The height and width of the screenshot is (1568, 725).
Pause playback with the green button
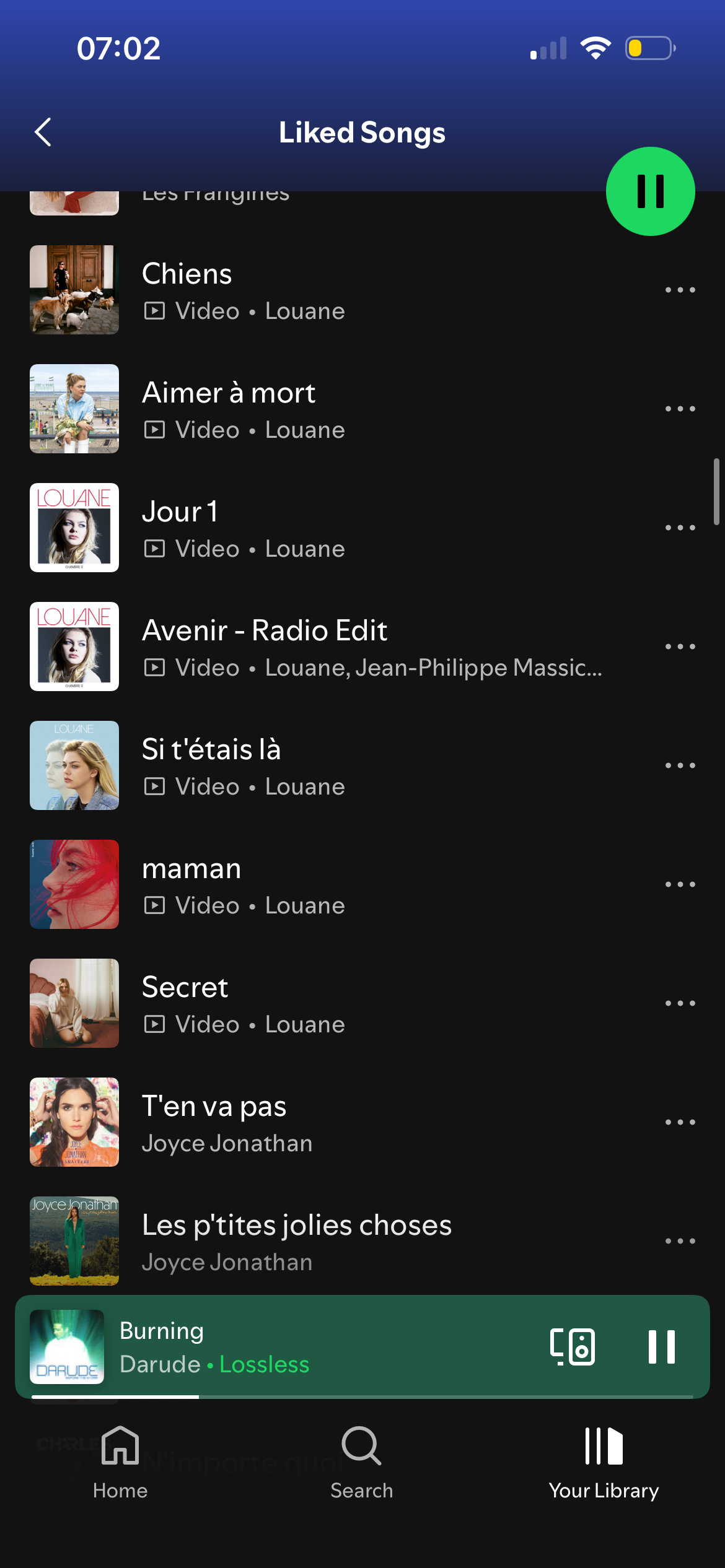point(650,191)
